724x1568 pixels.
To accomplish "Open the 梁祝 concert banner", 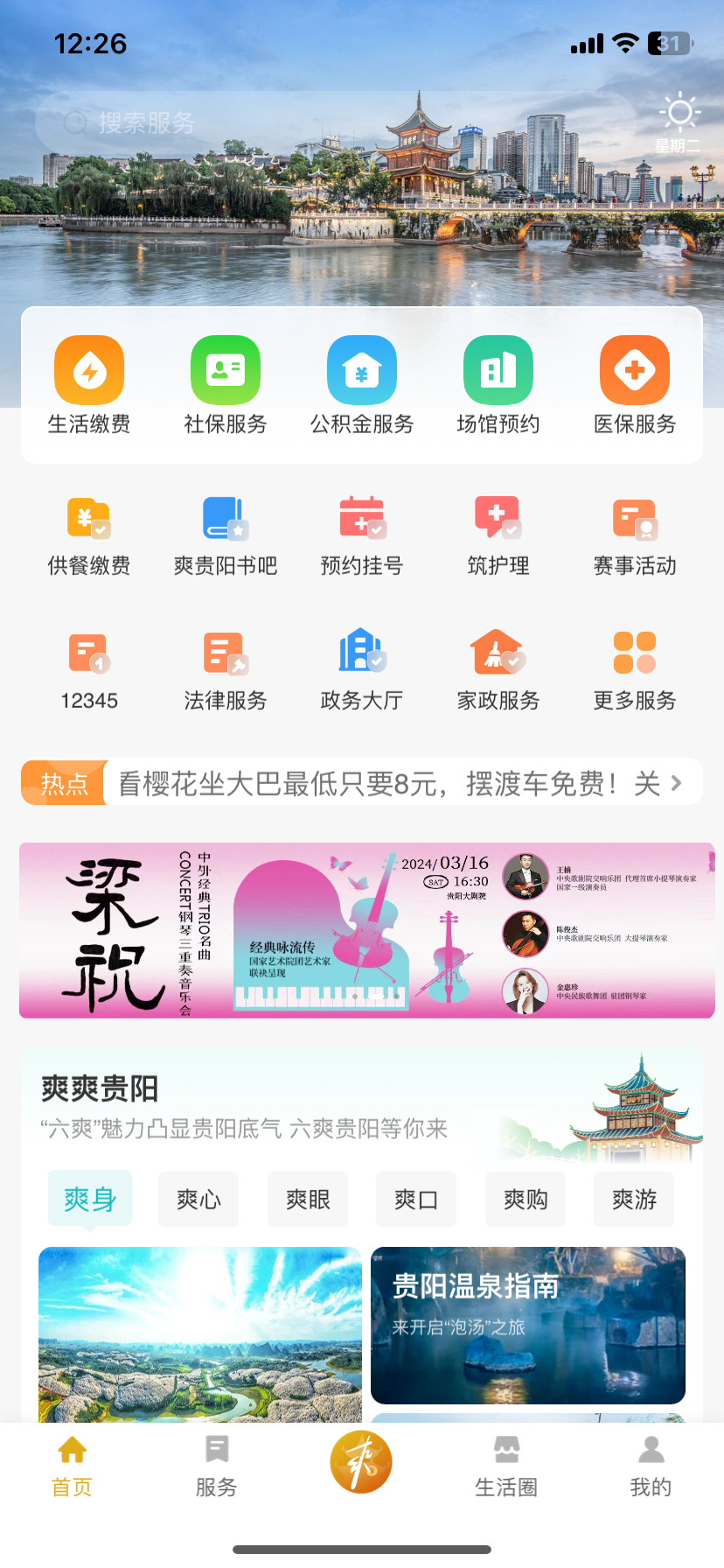I will click(367, 930).
